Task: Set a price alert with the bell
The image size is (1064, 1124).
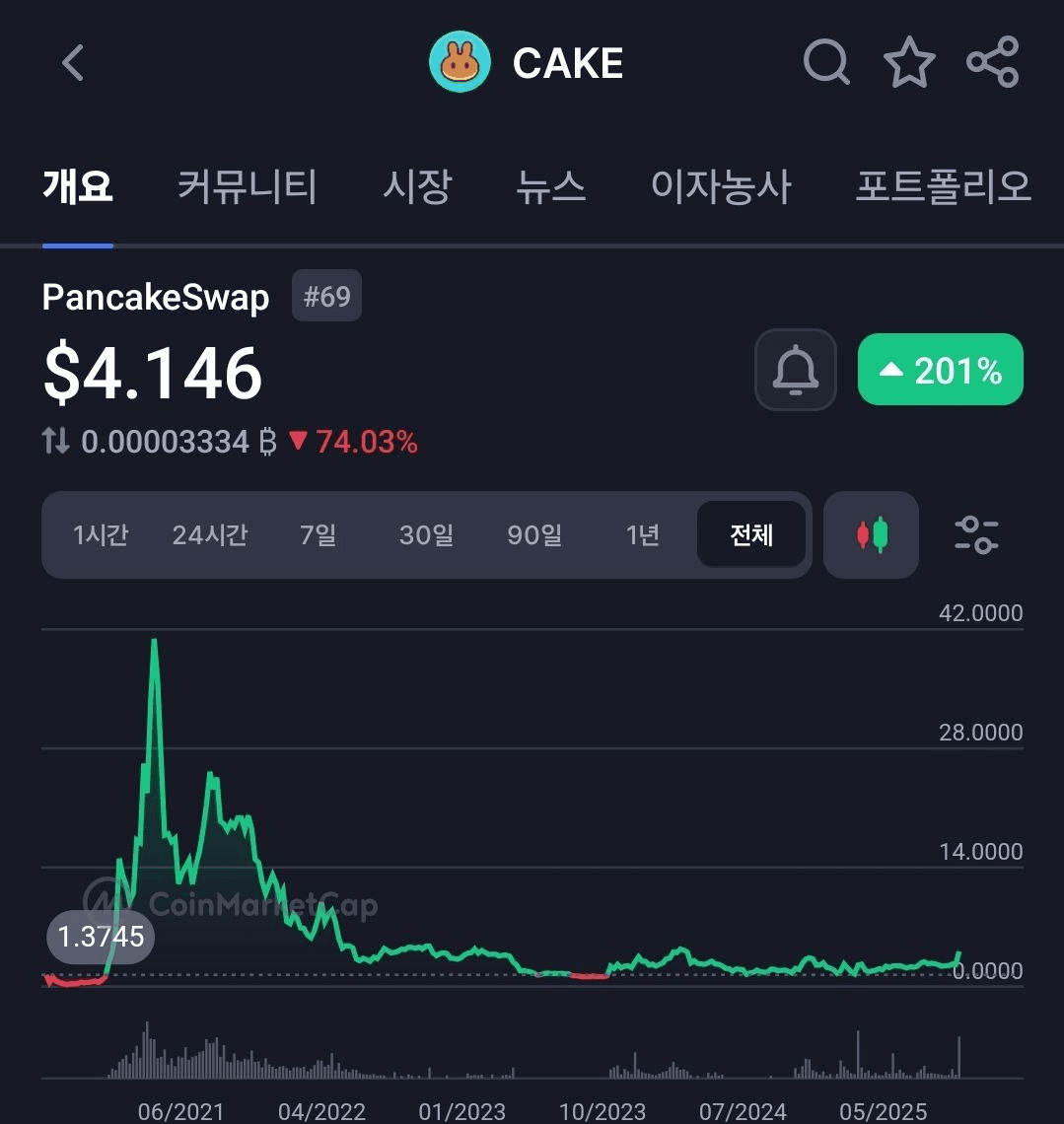Action: [795, 370]
